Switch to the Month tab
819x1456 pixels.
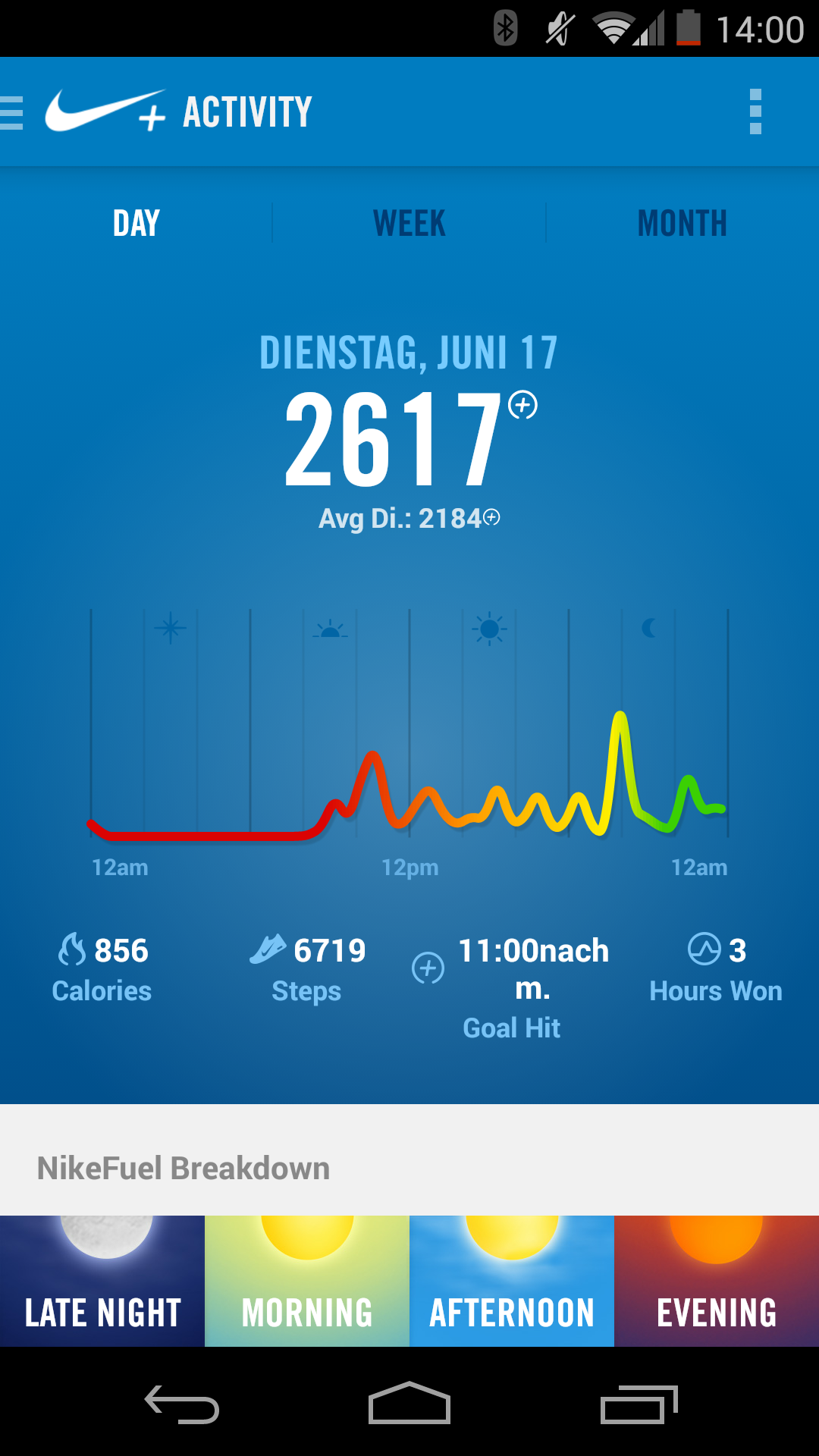pos(682,223)
